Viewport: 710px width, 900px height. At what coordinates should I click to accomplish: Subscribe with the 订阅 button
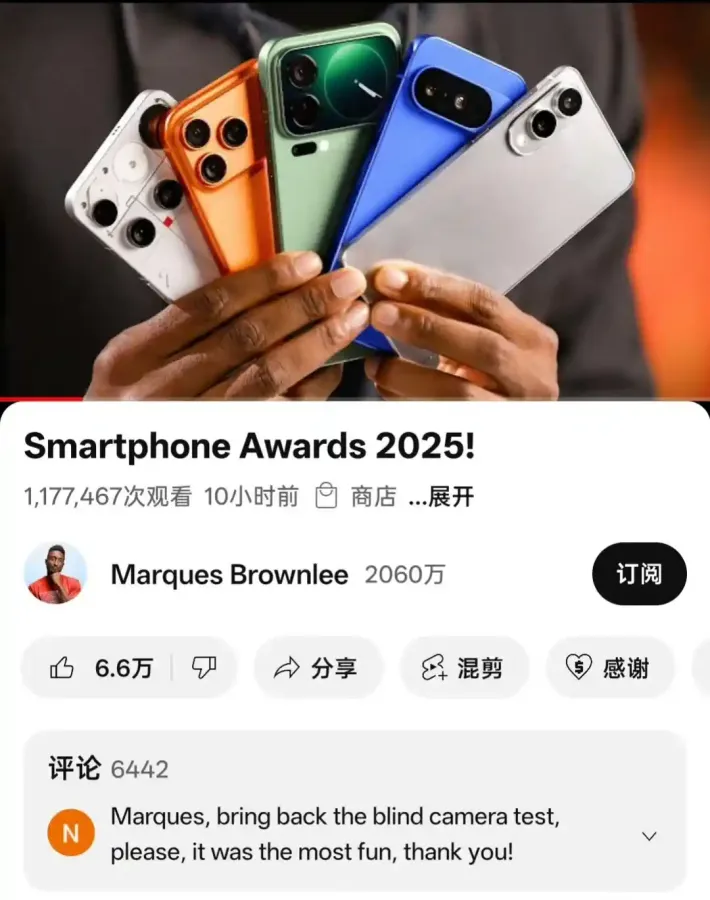(639, 574)
